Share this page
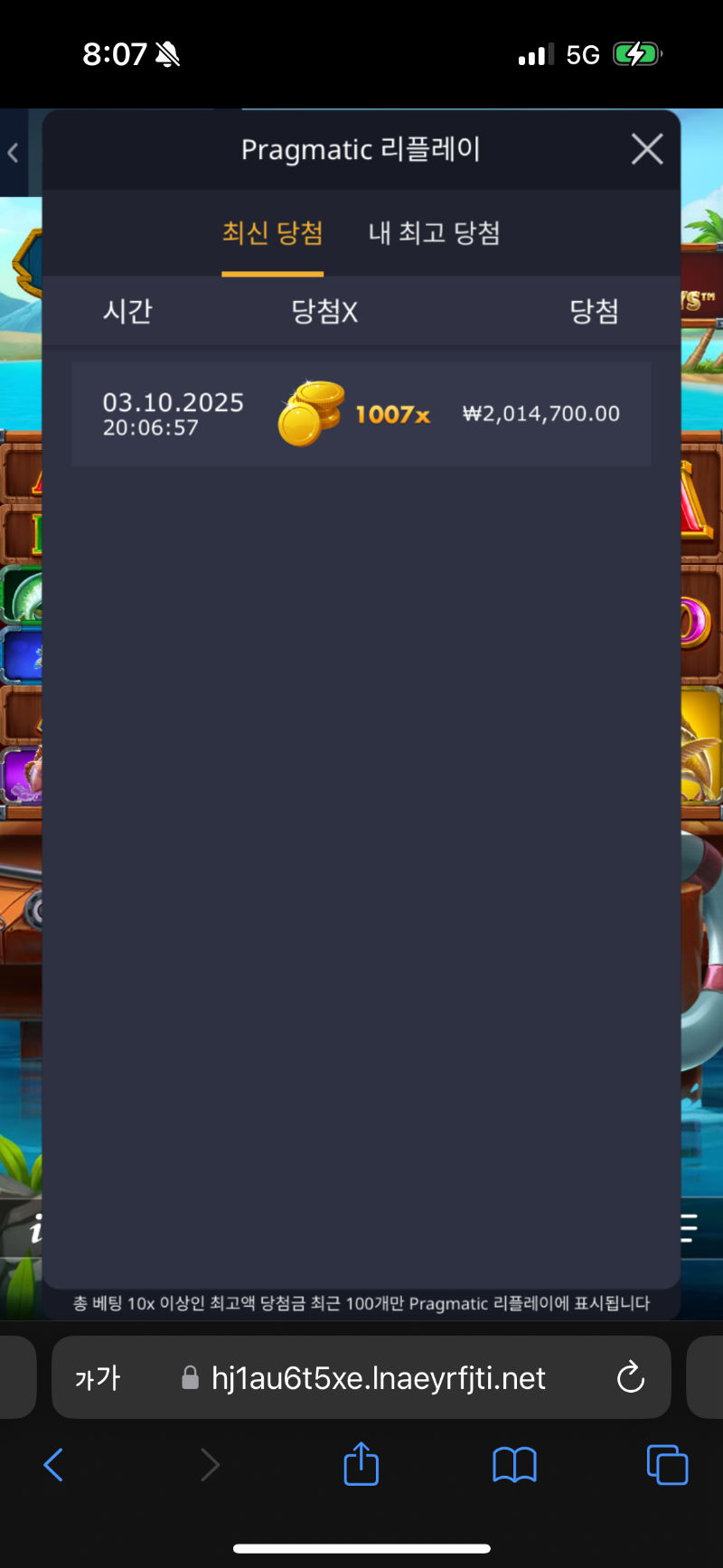Viewport: 723px width, 1568px height. 361,1463
